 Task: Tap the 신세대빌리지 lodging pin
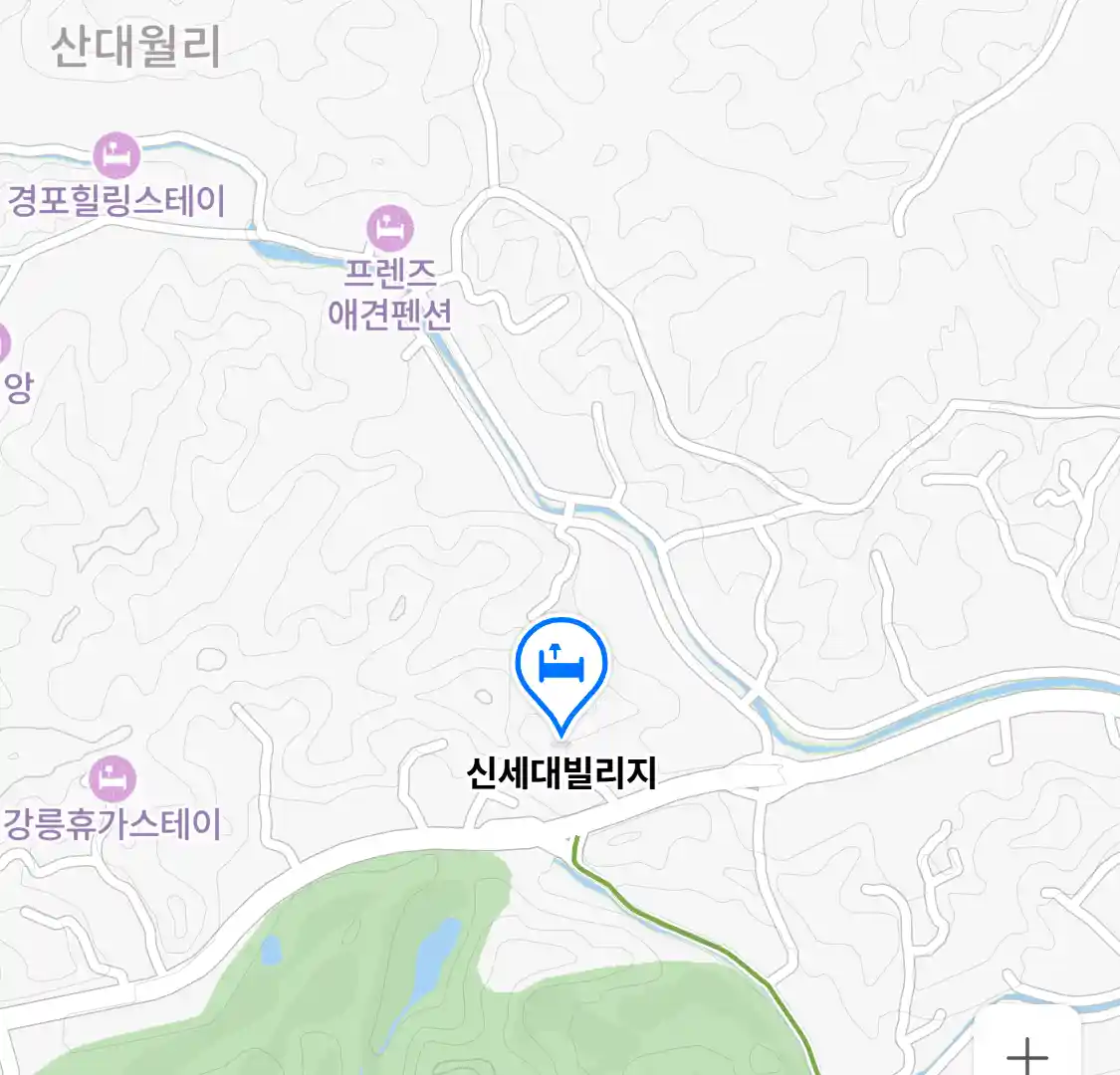coord(560,665)
